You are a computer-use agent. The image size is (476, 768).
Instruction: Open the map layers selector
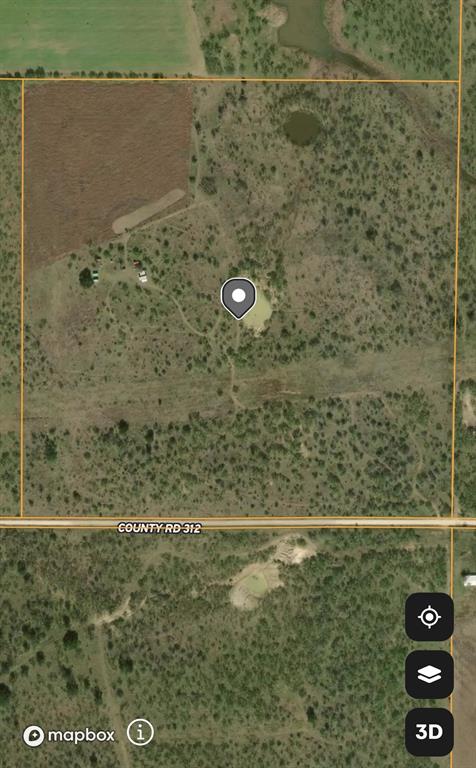(429, 674)
